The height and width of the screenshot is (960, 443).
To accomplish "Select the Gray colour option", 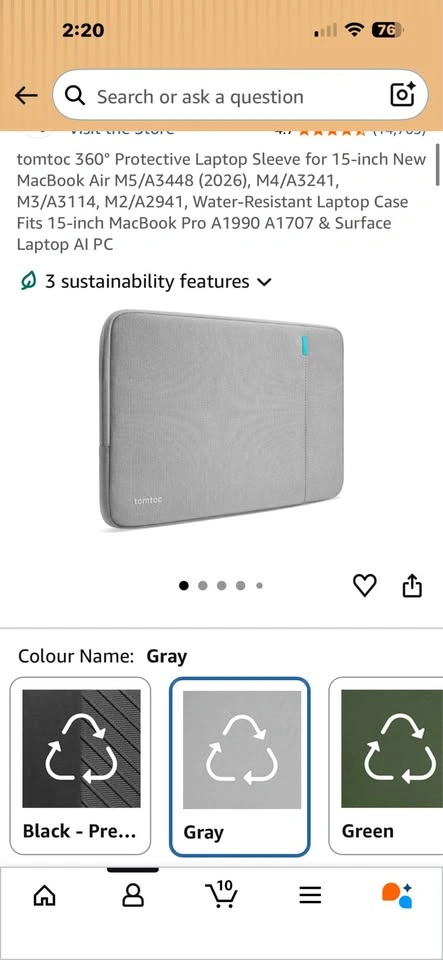I will (x=240, y=766).
